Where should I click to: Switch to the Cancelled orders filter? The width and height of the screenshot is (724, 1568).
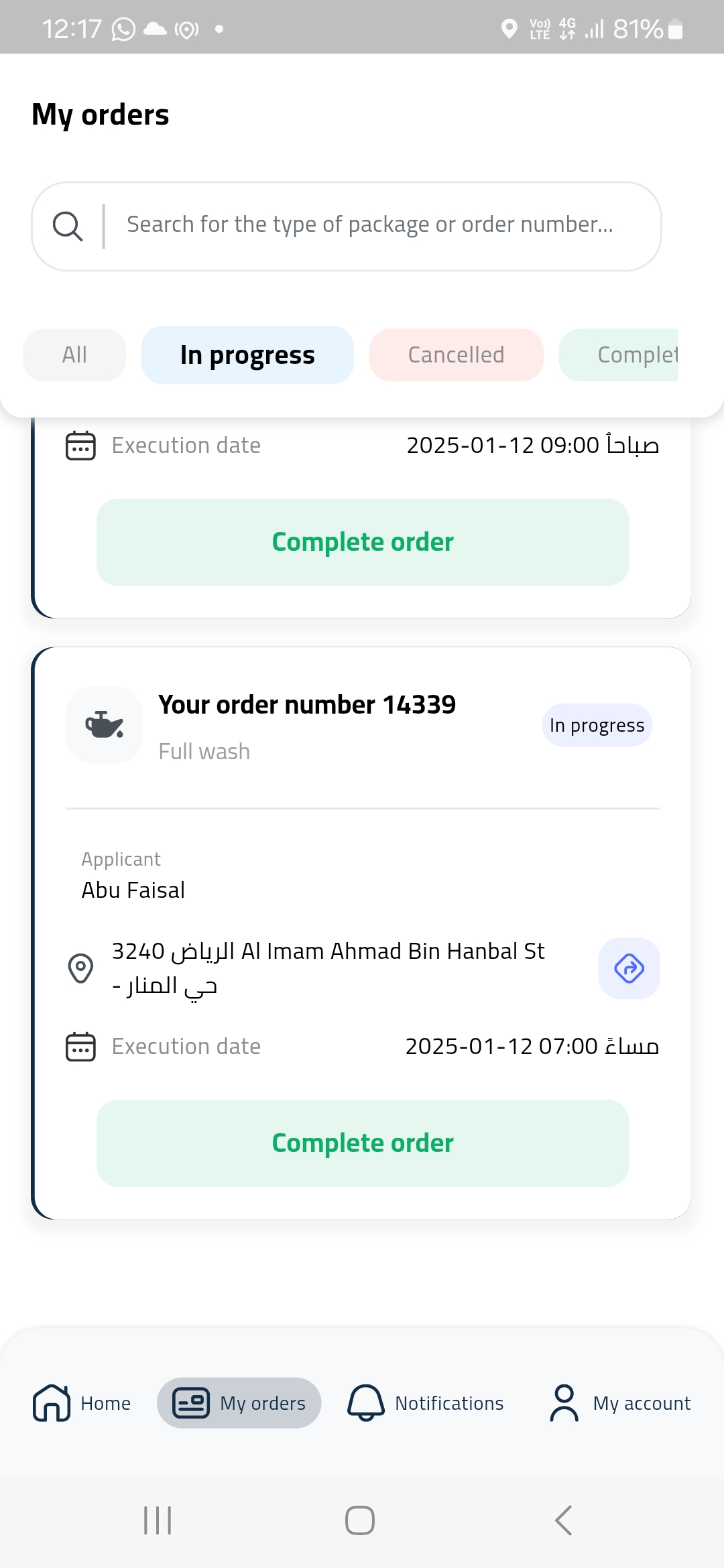[456, 354]
